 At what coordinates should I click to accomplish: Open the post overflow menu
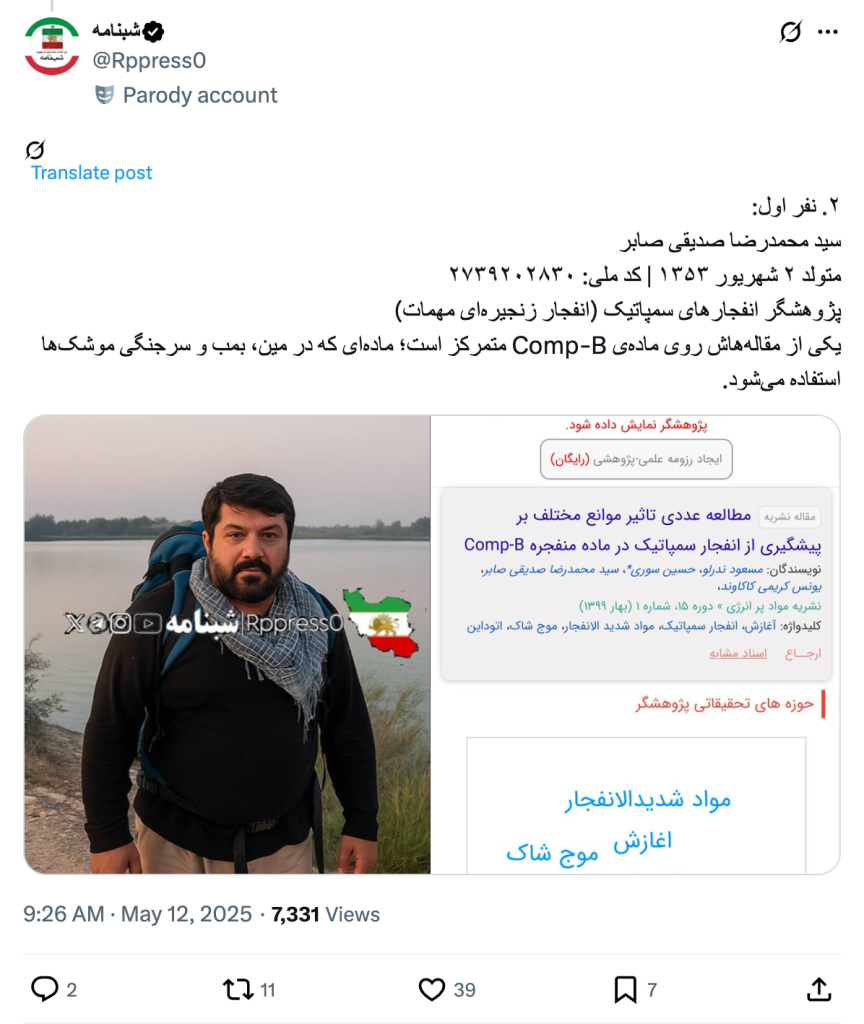tap(827, 32)
